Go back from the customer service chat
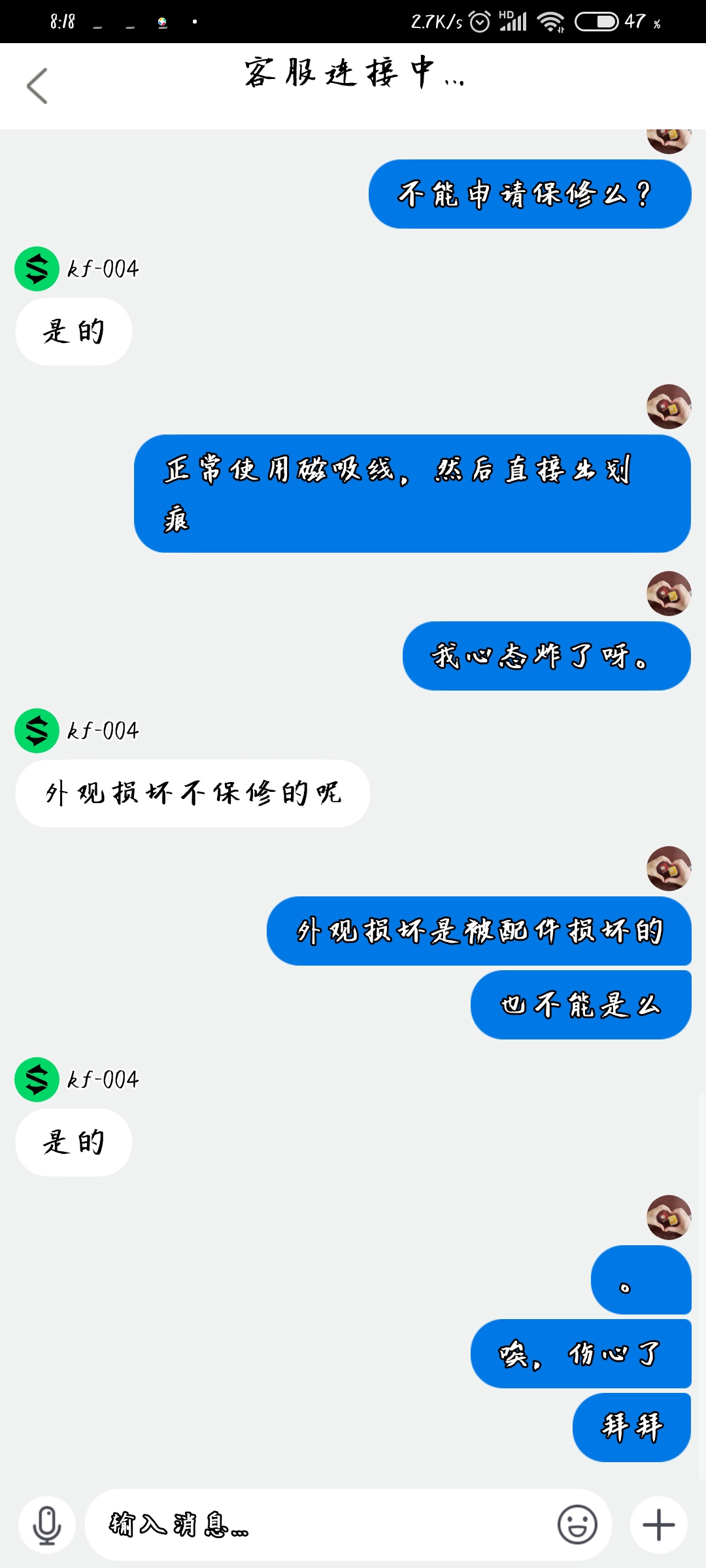Viewport: 706px width, 1568px height. pos(37,86)
